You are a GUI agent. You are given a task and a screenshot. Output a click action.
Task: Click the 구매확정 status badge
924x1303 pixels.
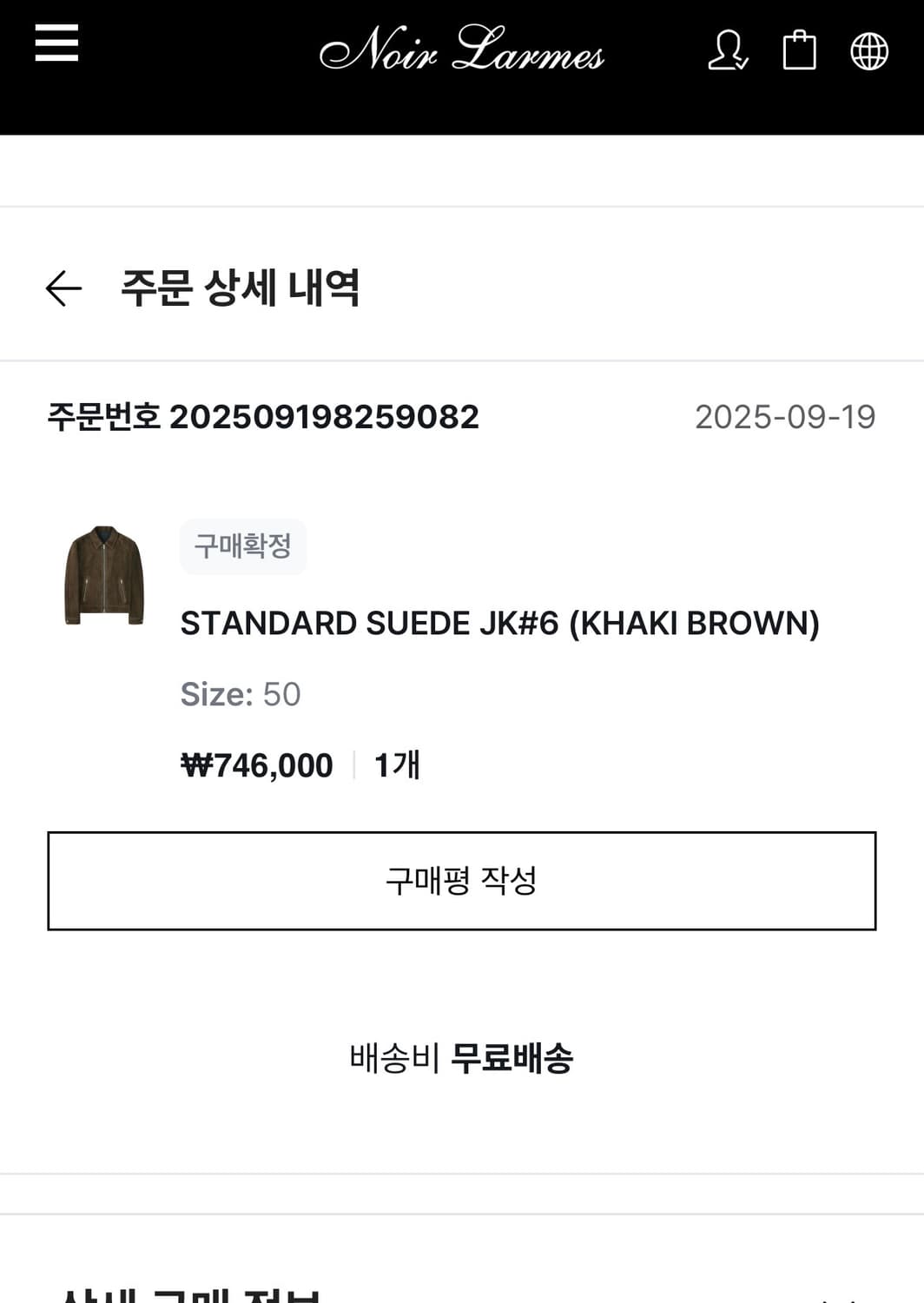pos(242,547)
